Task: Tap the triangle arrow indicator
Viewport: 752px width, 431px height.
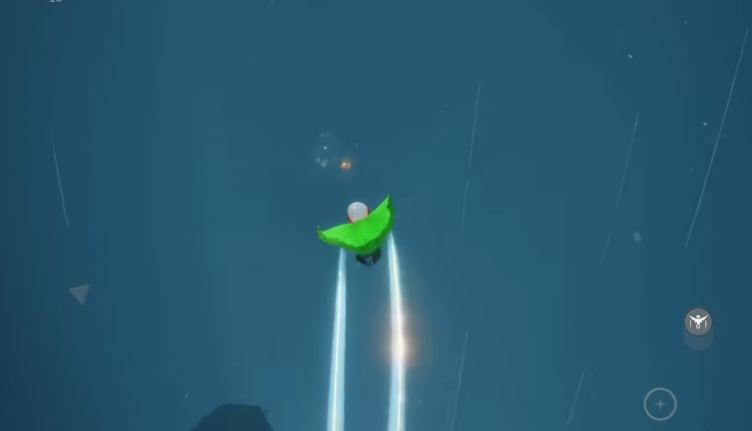Action: point(80,293)
